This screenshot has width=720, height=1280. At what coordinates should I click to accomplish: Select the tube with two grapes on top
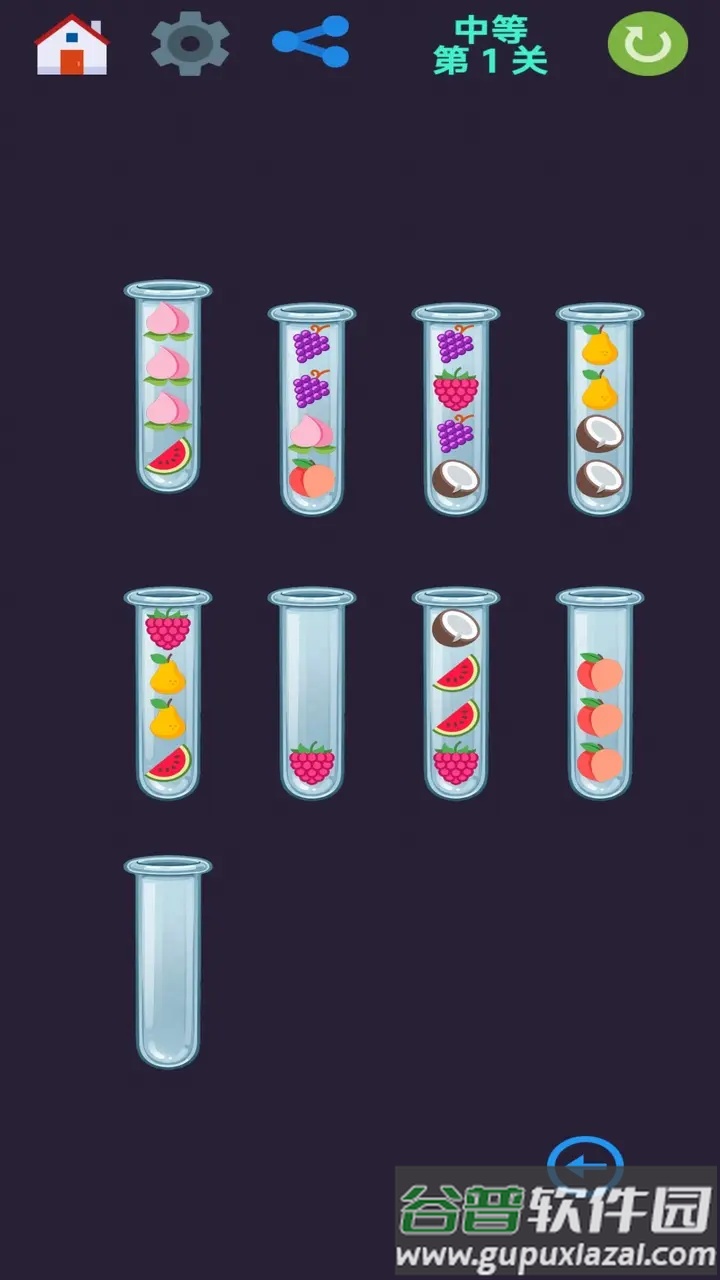click(x=312, y=412)
